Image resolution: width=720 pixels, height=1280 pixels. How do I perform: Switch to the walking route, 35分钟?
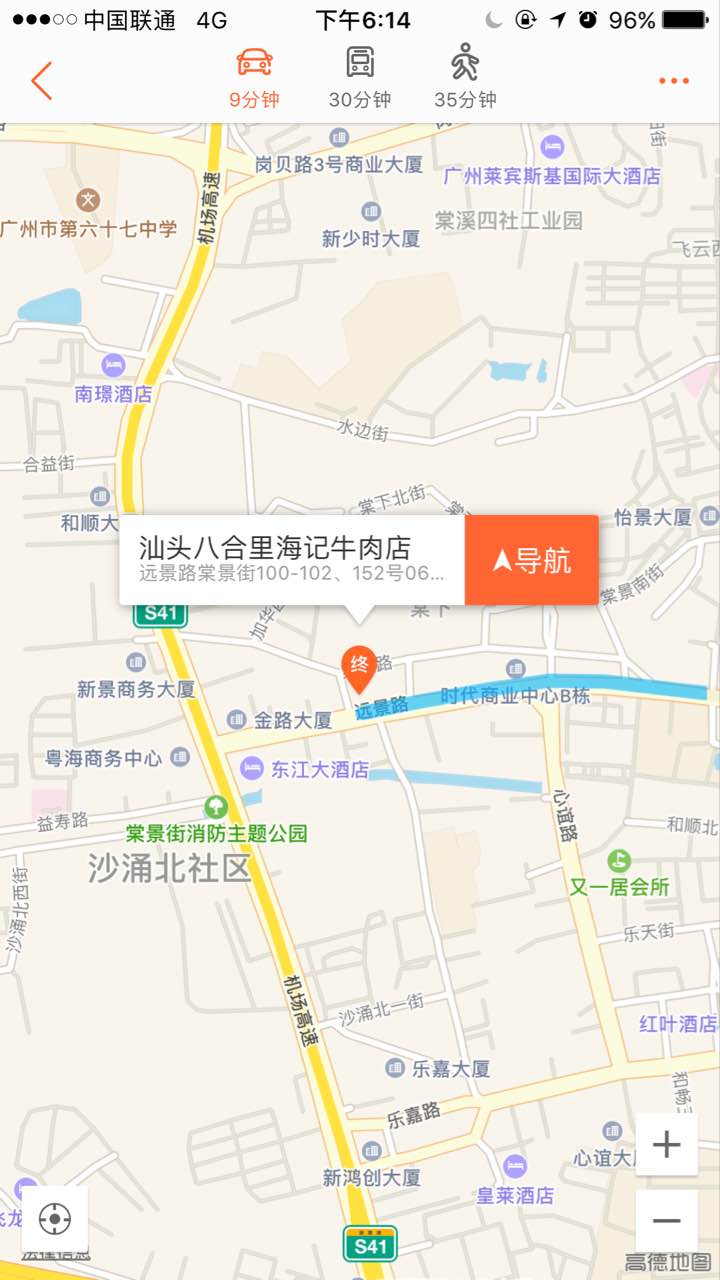465,78
